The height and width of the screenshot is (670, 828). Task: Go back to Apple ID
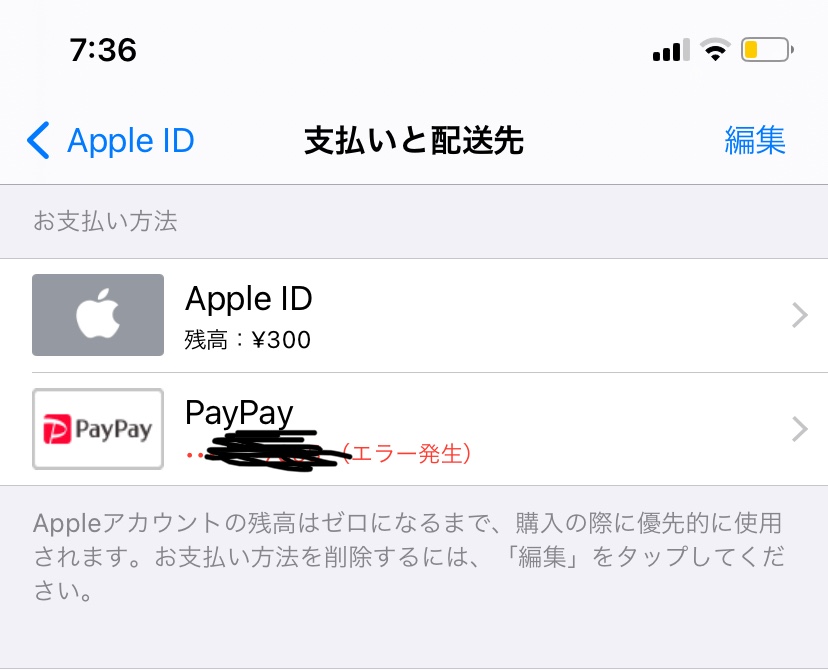110,141
